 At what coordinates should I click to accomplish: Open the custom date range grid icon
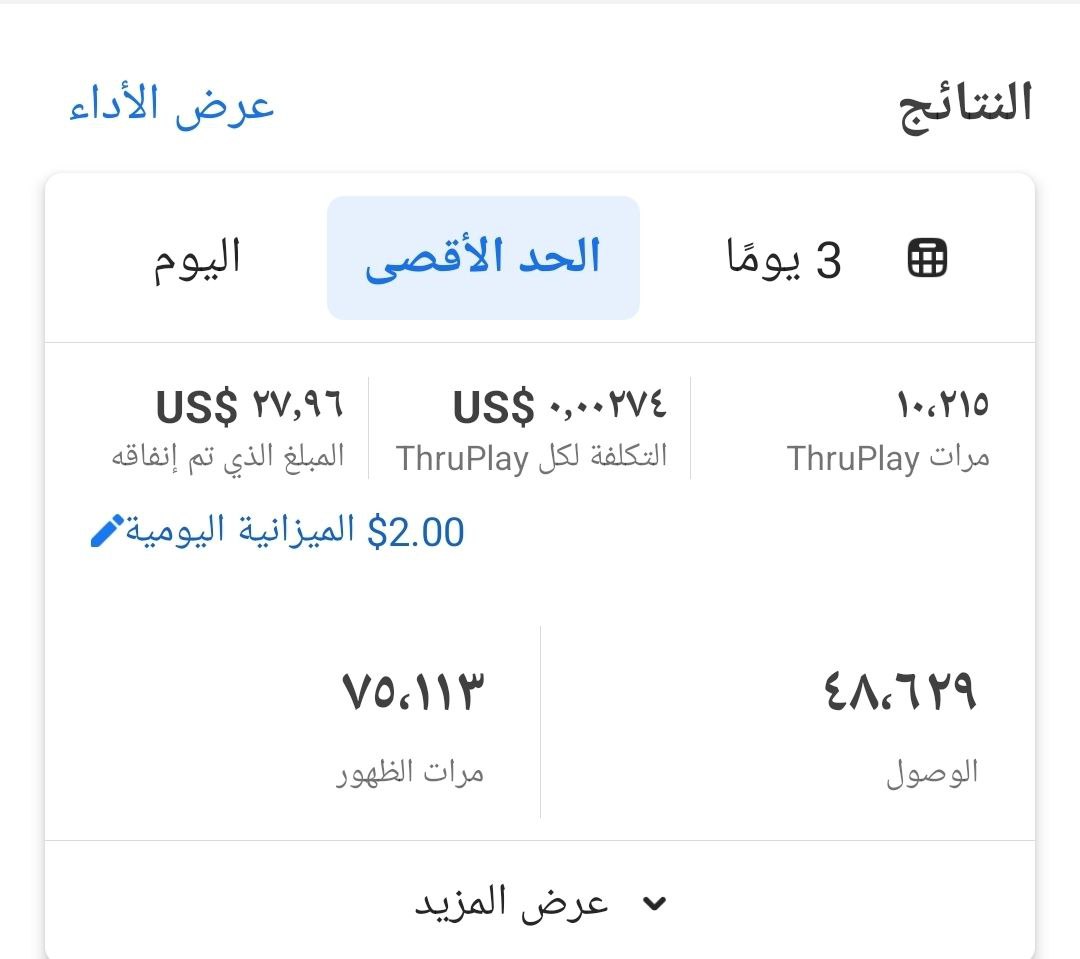point(927,260)
